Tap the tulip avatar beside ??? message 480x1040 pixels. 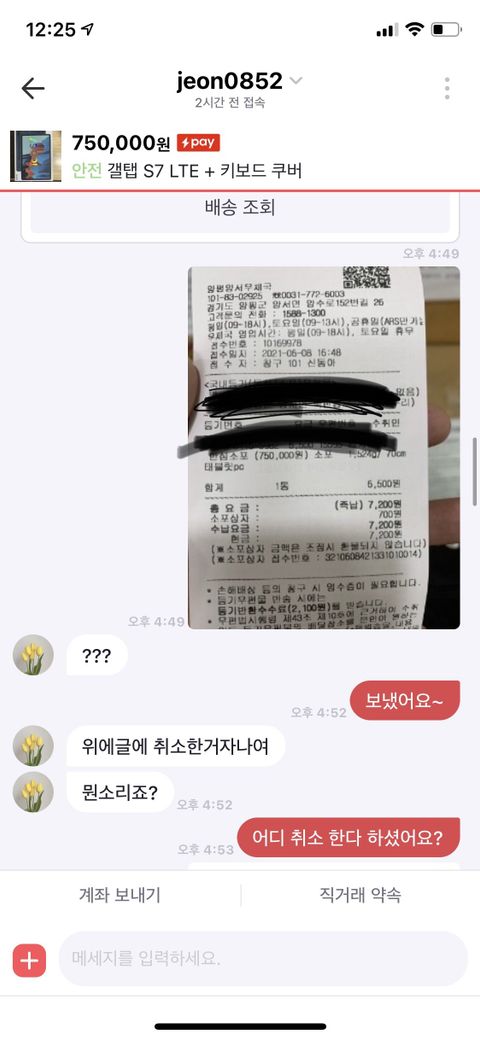tap(33, 655)
